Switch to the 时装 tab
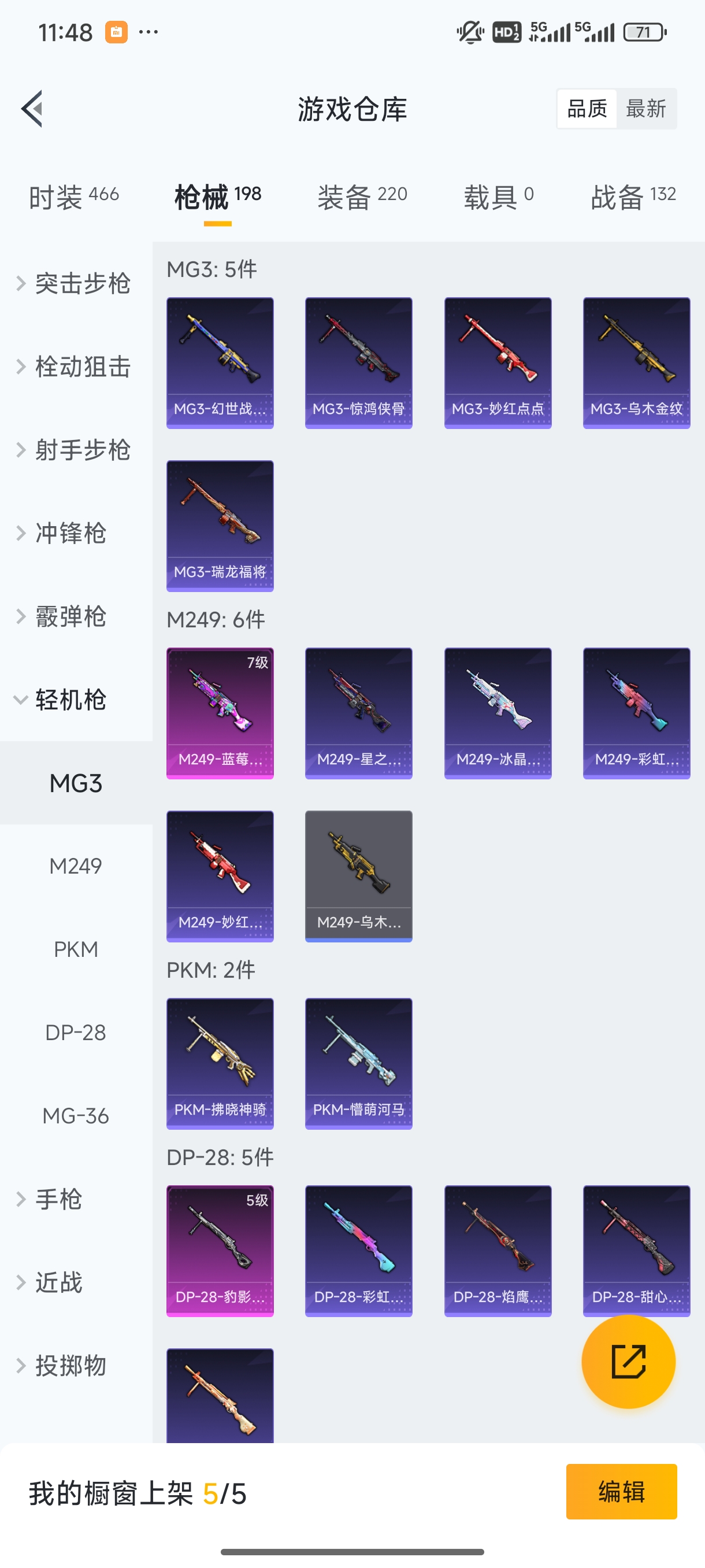The height and width of the screenshot is (1568, 705). (x=73, y=197)
